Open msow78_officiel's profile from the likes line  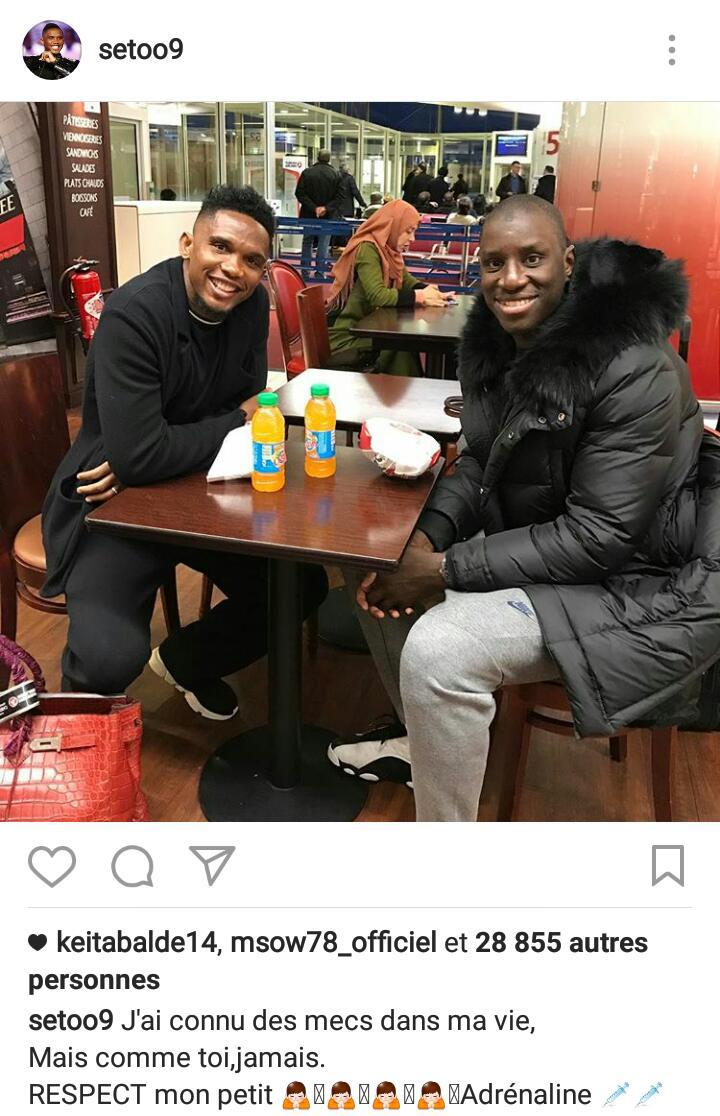pyautogui.click(x=333, y=942)
